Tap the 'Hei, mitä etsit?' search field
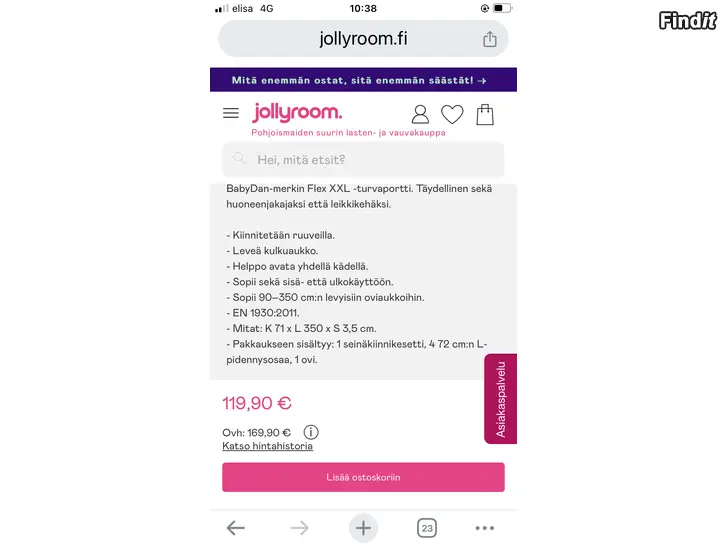This screenshot has width=728, height=546. tap(363, 159)
